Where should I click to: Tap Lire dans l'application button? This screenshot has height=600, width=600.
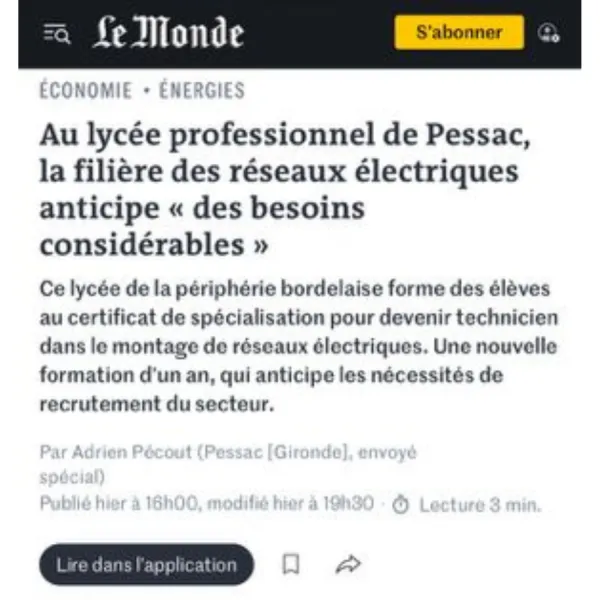[146, 565]
